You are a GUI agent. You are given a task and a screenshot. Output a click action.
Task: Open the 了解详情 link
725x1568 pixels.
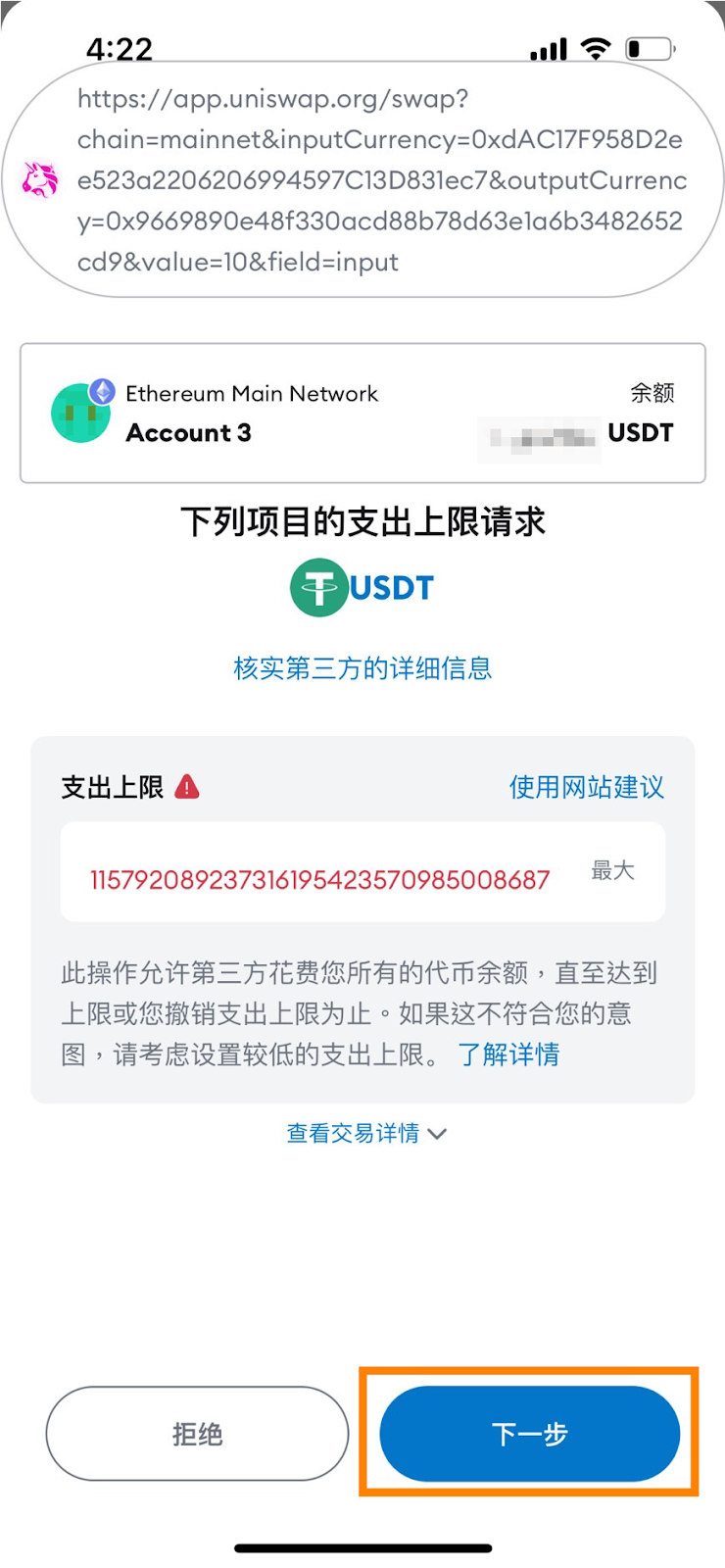508,1054
